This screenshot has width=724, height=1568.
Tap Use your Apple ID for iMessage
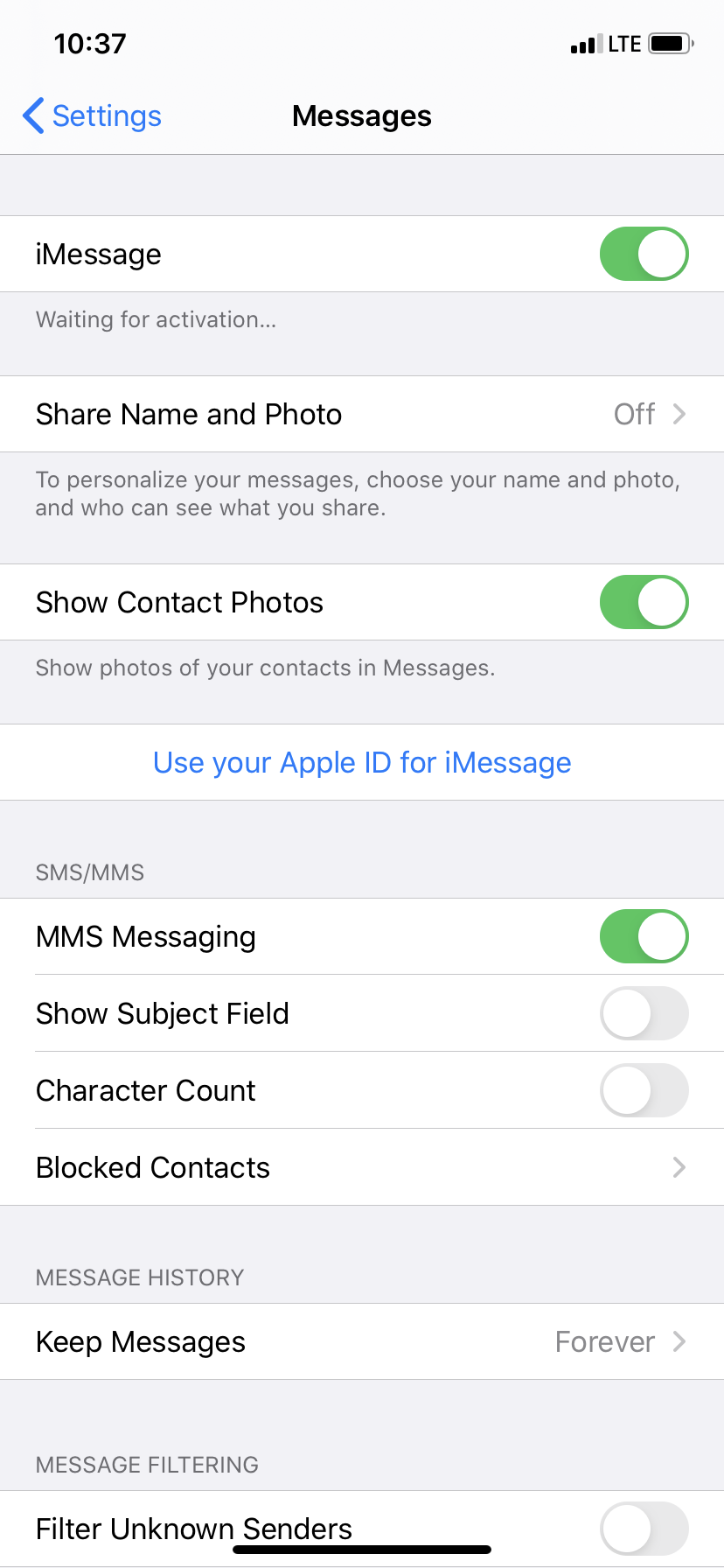362,762
